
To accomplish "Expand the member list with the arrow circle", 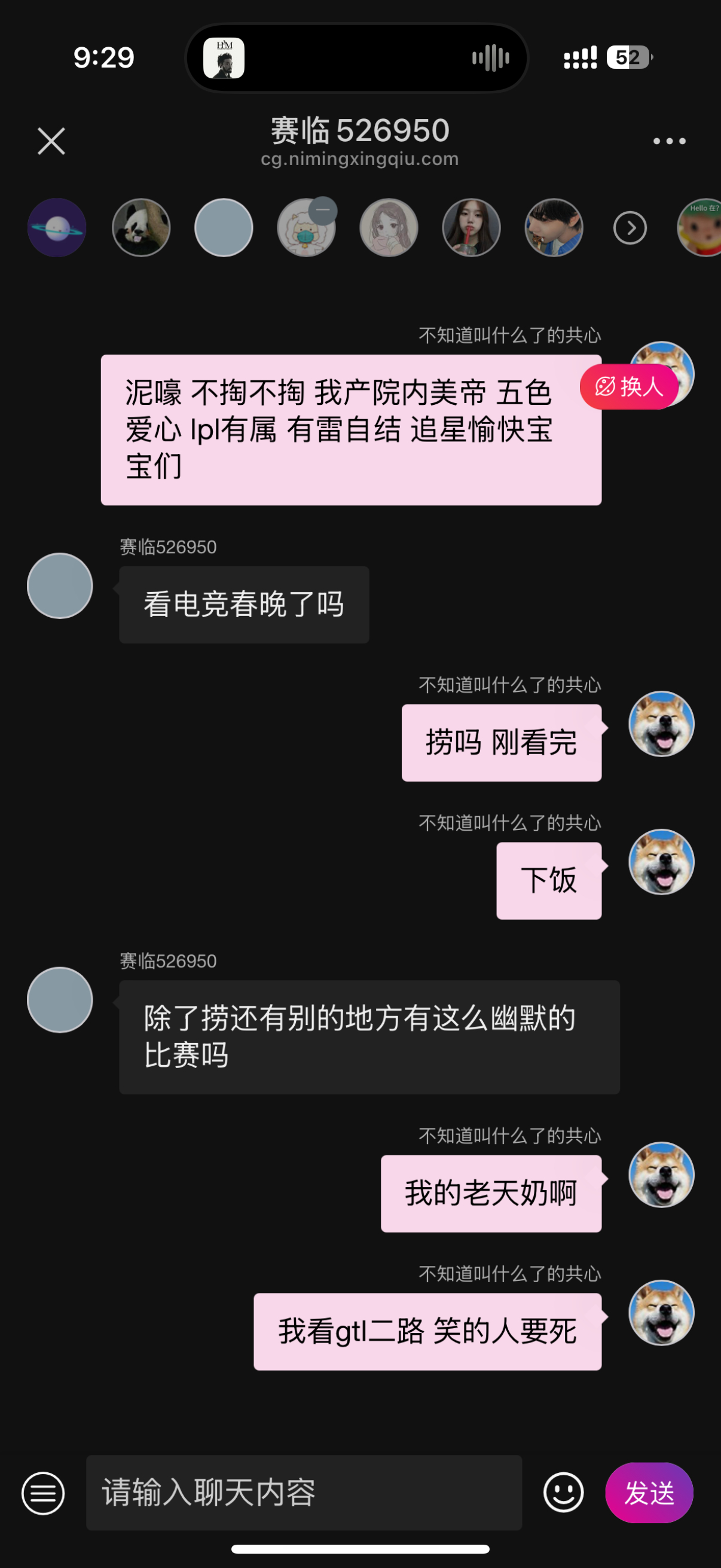I will click(630, 228).
